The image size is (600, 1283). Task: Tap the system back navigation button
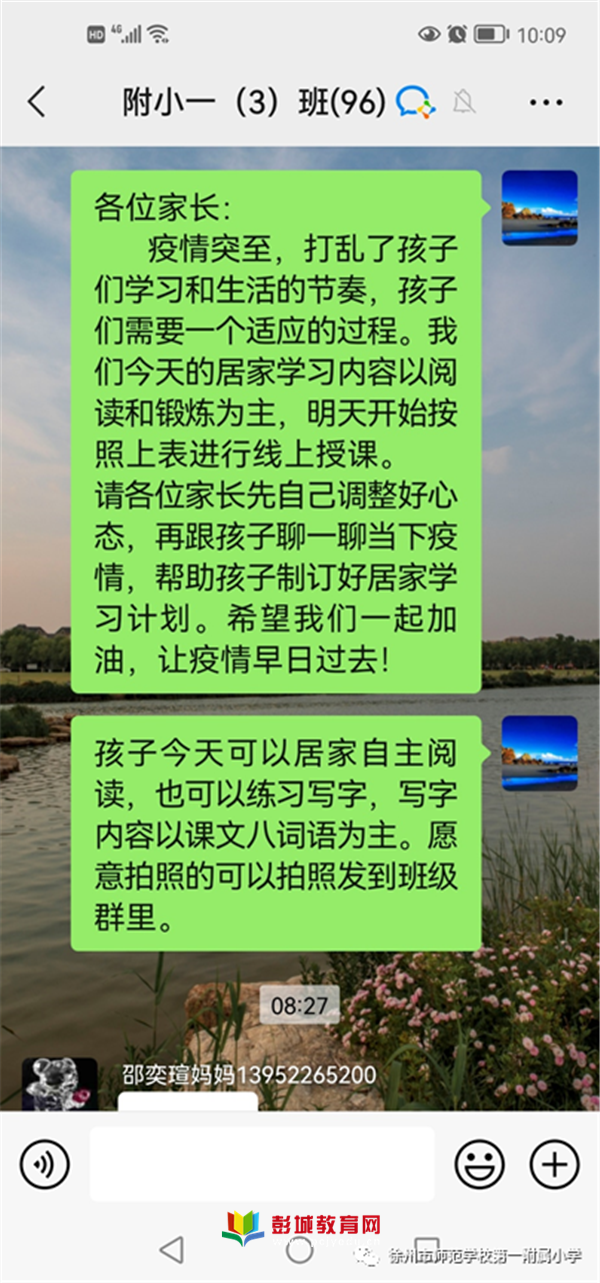point(172,1249)
